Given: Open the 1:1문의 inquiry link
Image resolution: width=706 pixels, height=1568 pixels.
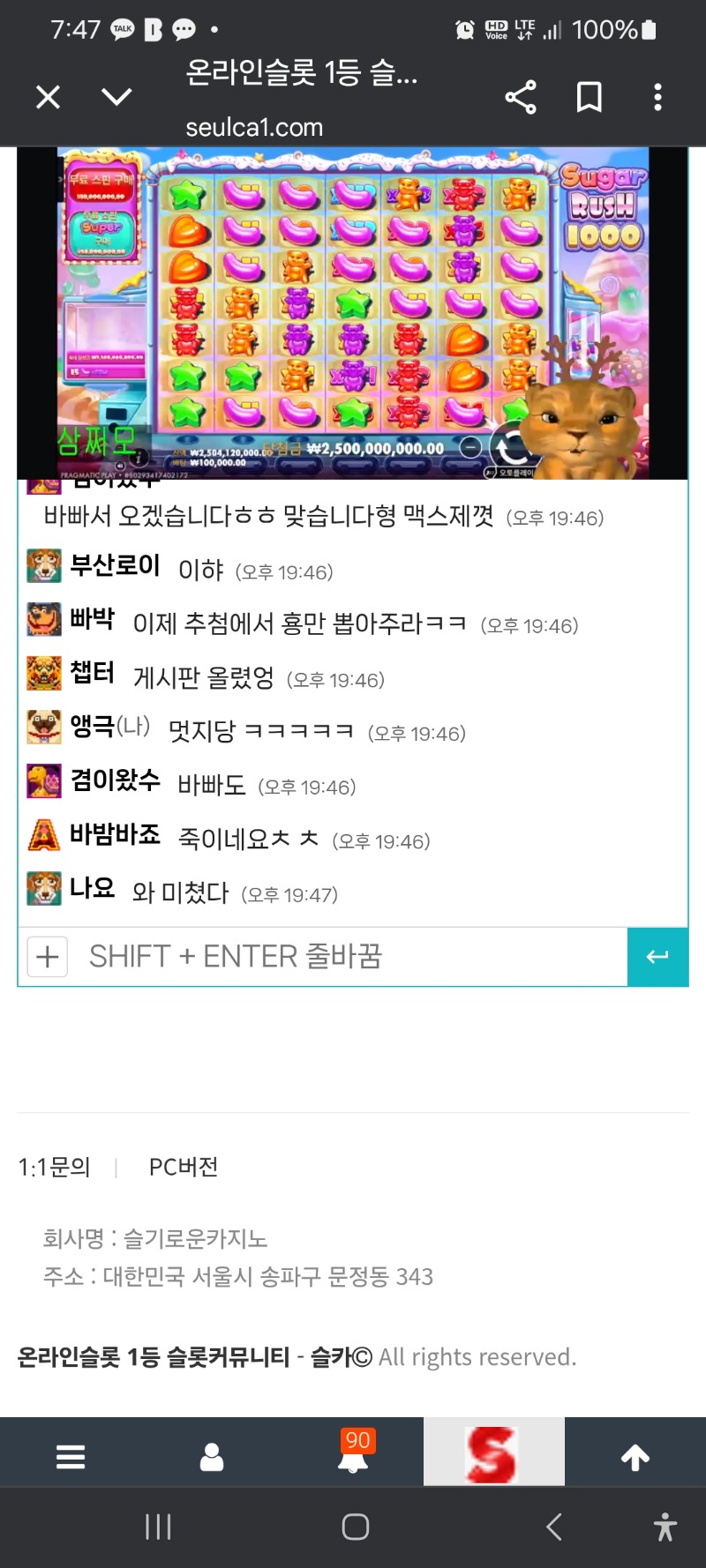Looking at the screenshot, I should [55, 1168].
